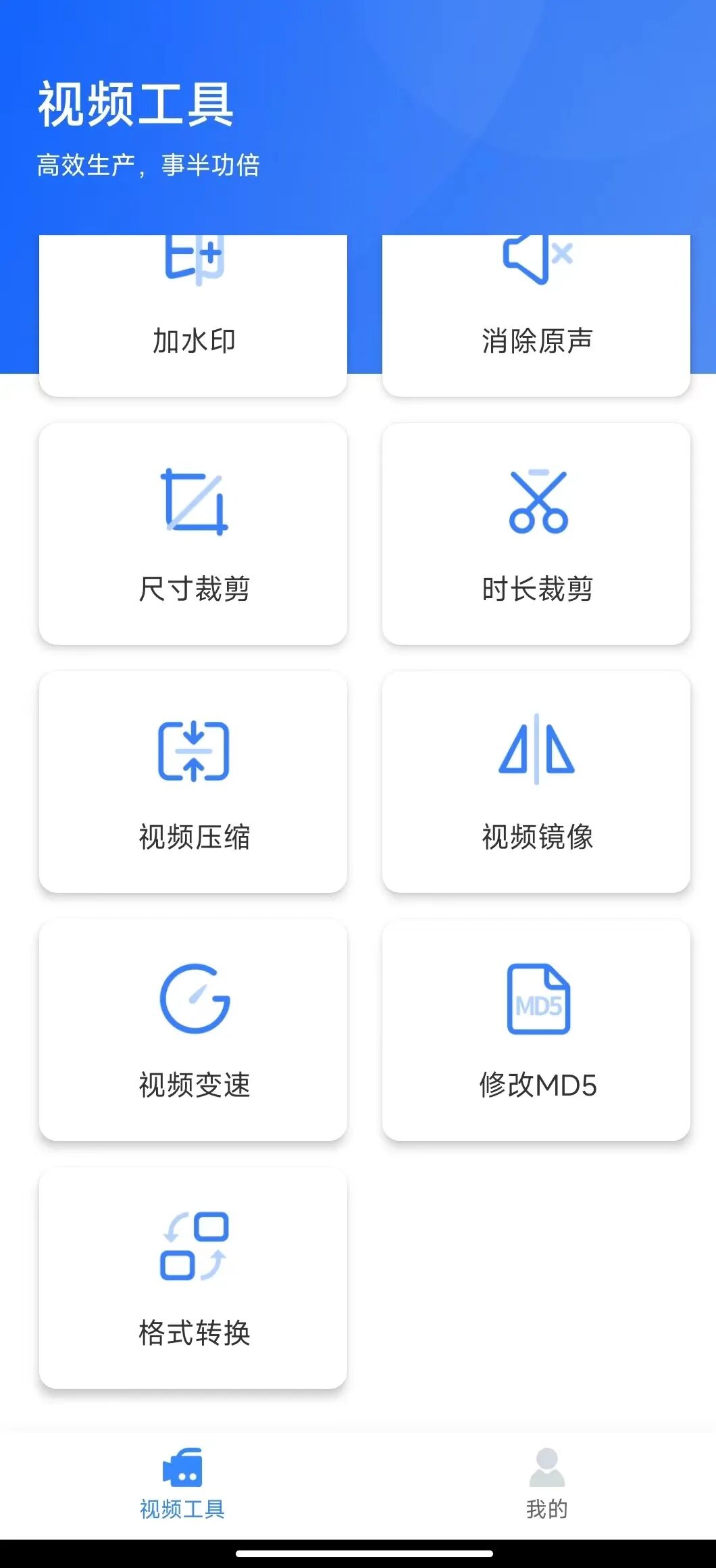Open the 时长裁剪 duration trim tool
716x1568 pixels.
point(536,534)
